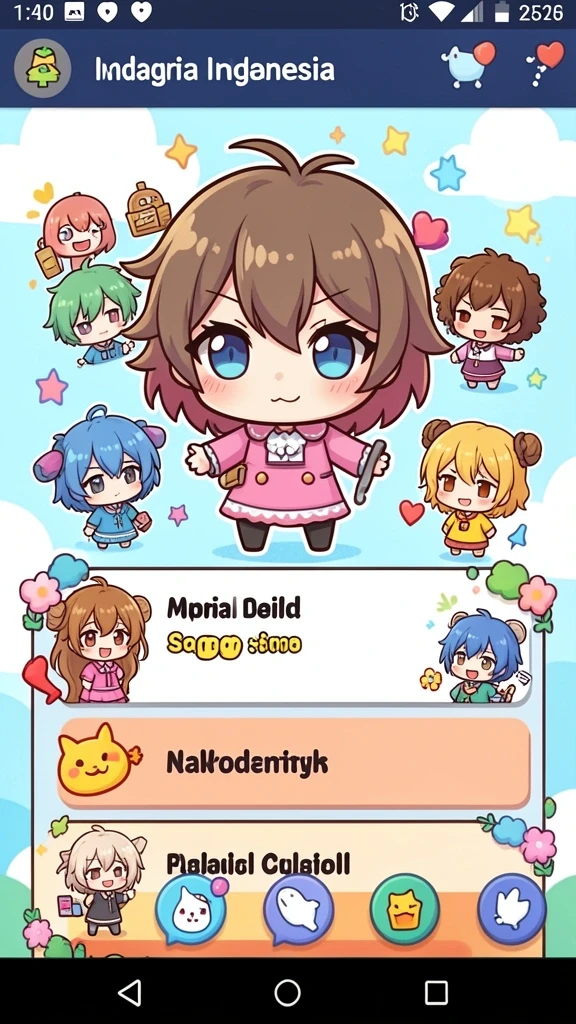Open the profile avatar in the app bar

[42, 69]
